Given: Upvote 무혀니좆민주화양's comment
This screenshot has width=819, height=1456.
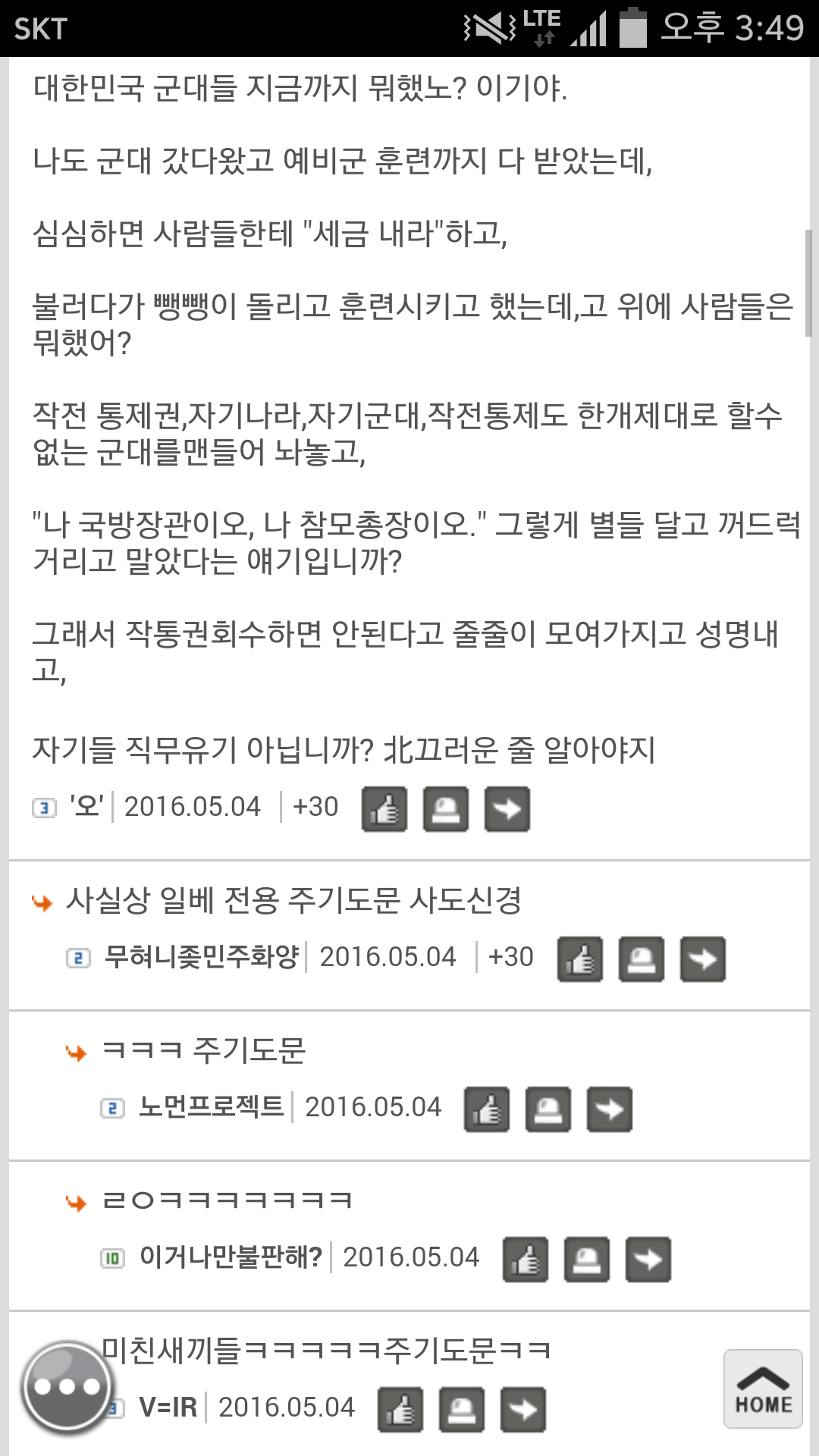Looking at the screenshot, I should tap(580, 959).
